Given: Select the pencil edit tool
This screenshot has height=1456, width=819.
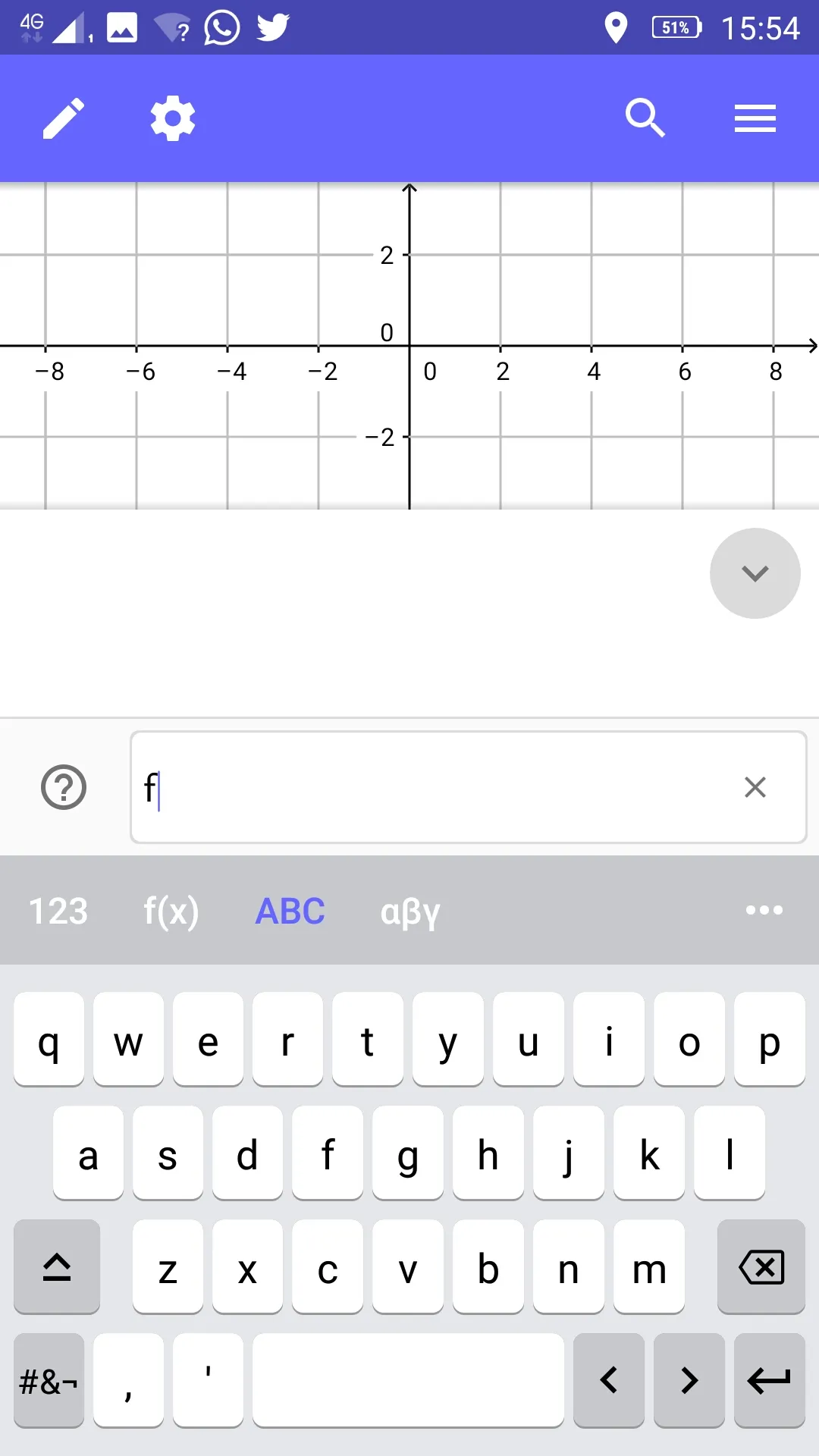Looking at the screenshot, I should [x=64, y=118].
